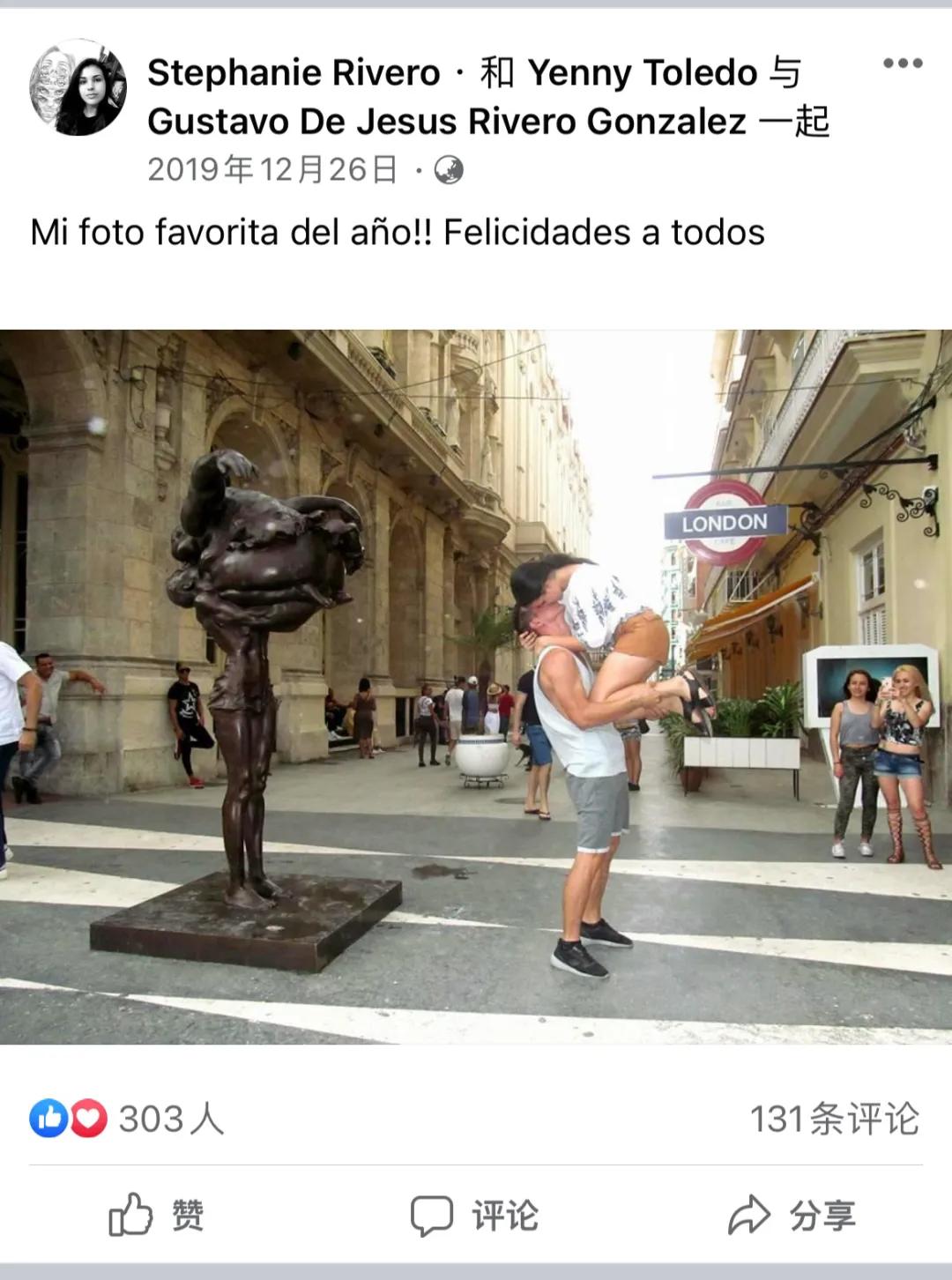Open the post photo in full view
Image resolution: width=952 pixels, height=1280 pixels.
point(476,688)
